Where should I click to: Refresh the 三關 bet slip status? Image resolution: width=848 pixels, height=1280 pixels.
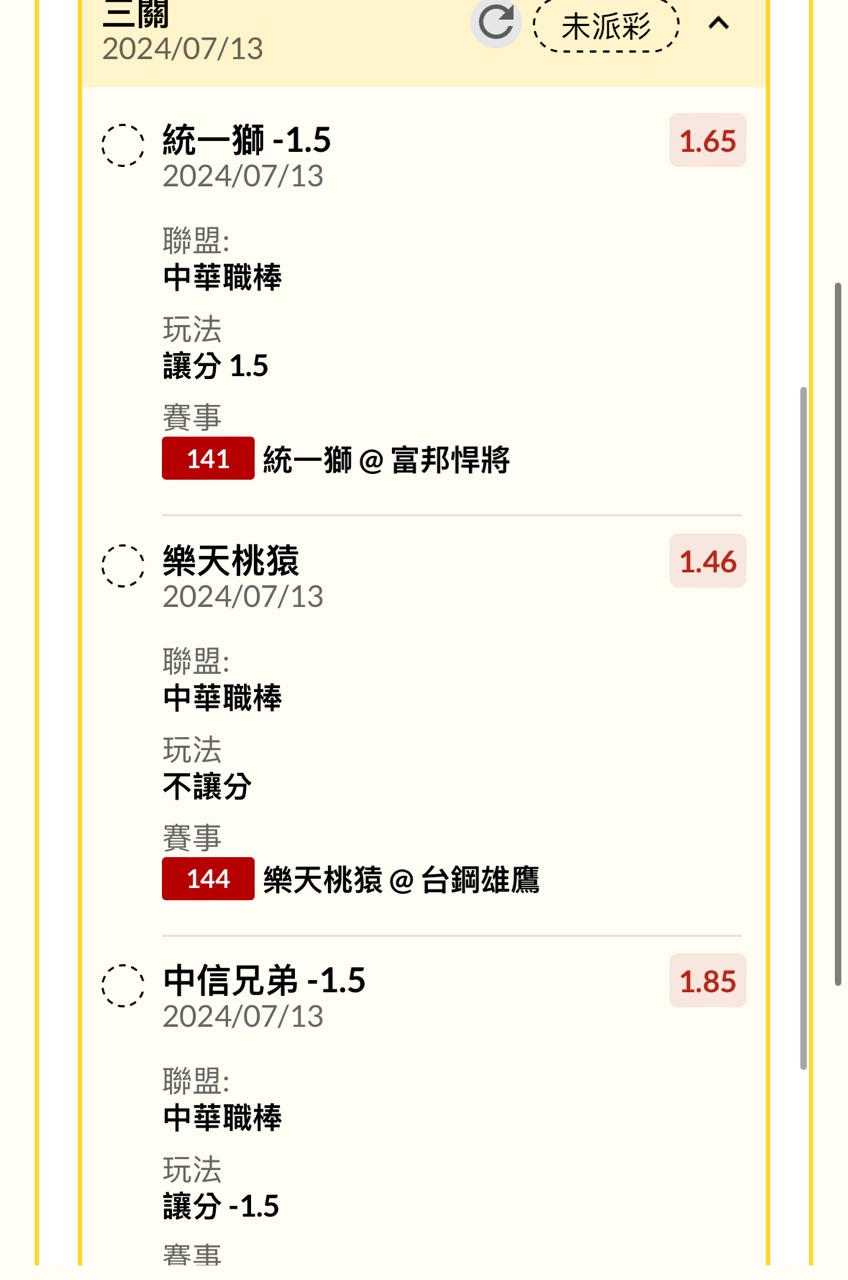pyautogui.click(x=496, y=22)
